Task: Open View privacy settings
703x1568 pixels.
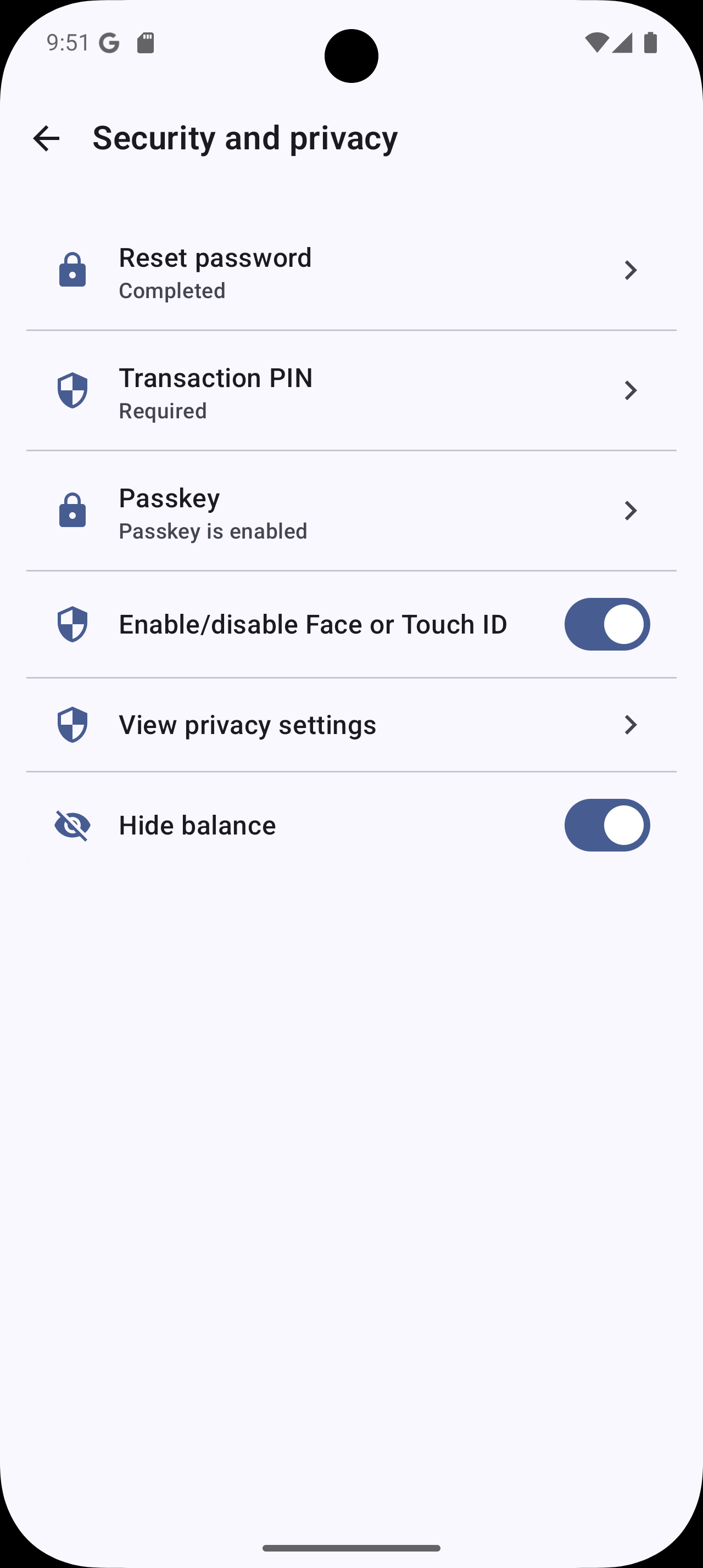Action: (248, 724)
